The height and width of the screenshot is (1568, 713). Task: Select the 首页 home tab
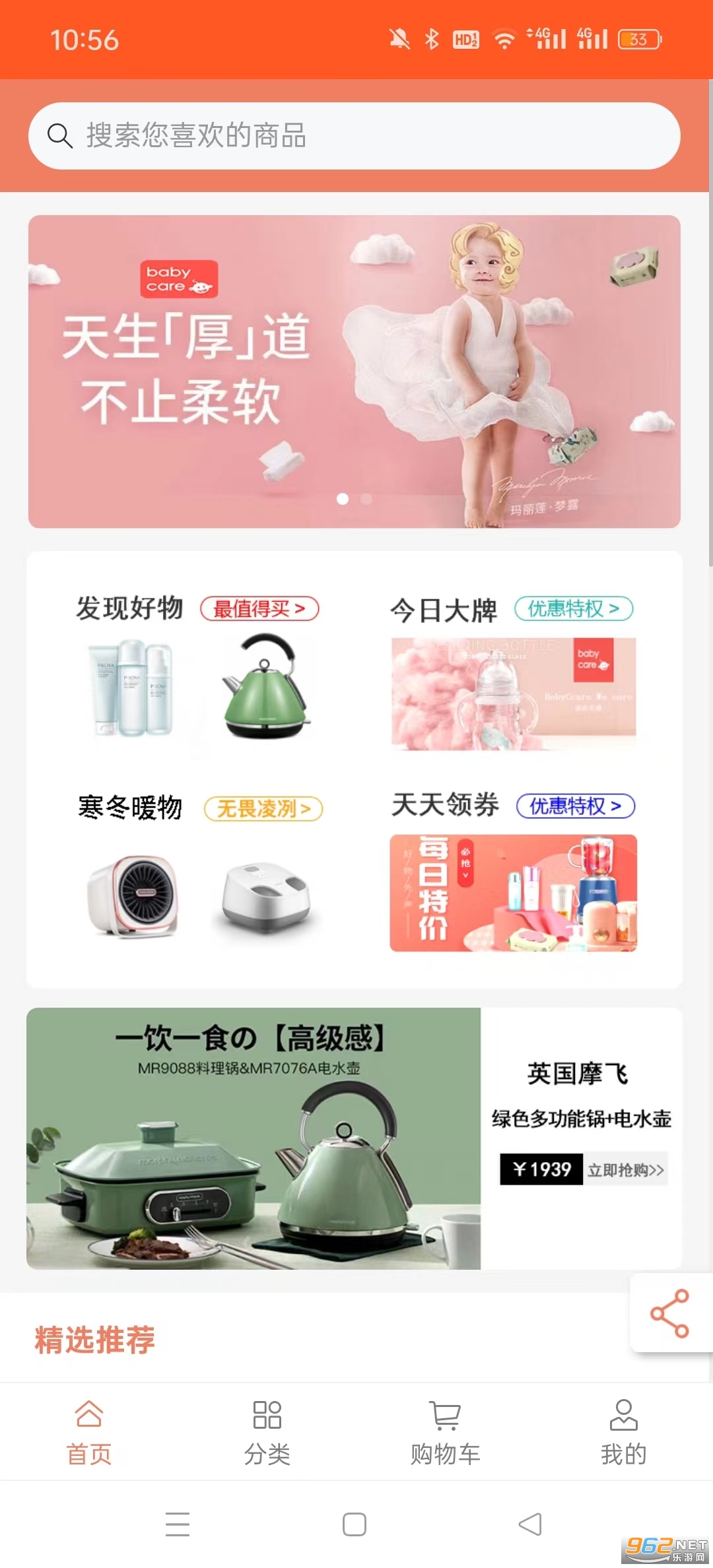pos(89,1431)
